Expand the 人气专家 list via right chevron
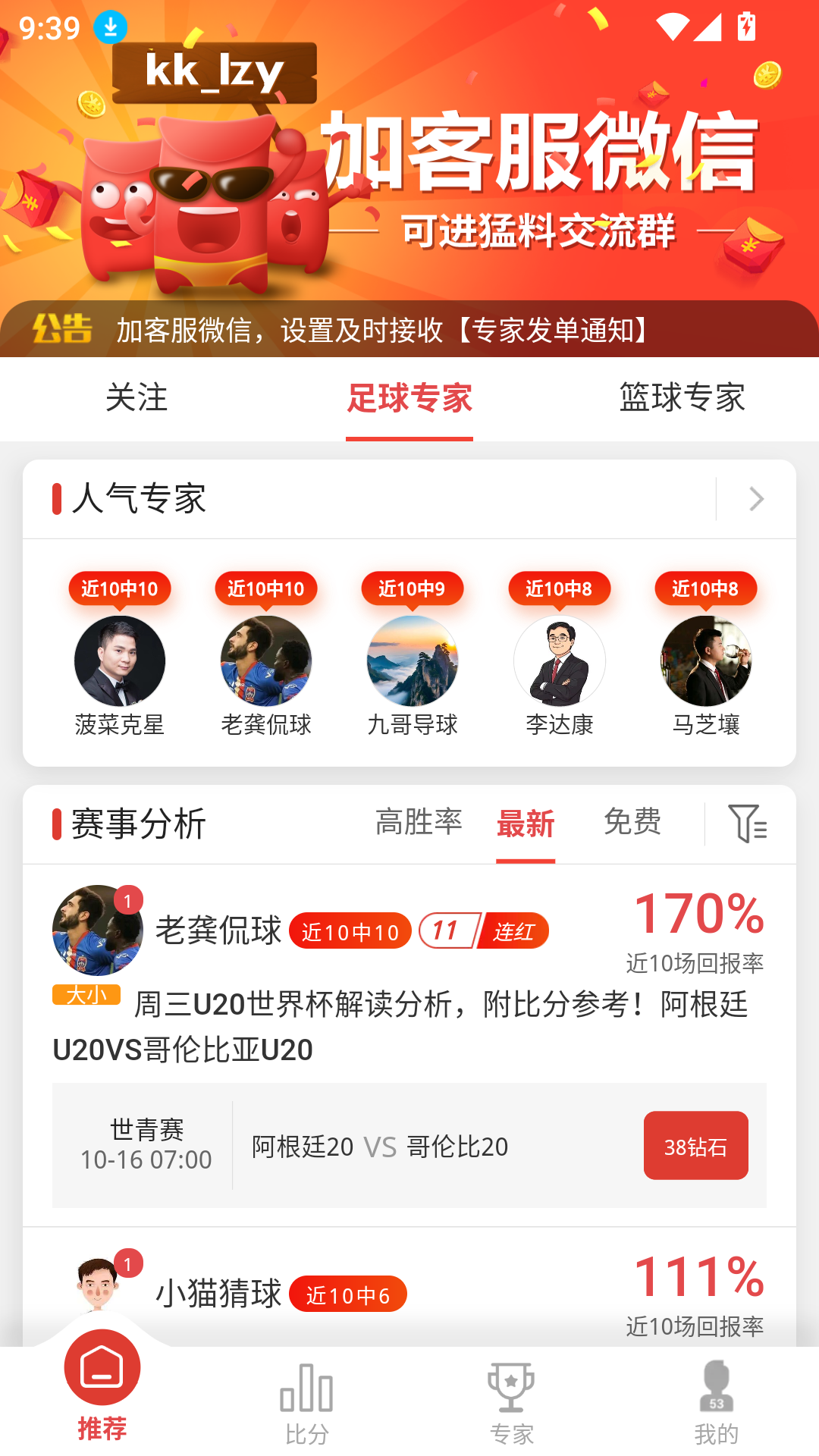 click(x=755, y=499)
